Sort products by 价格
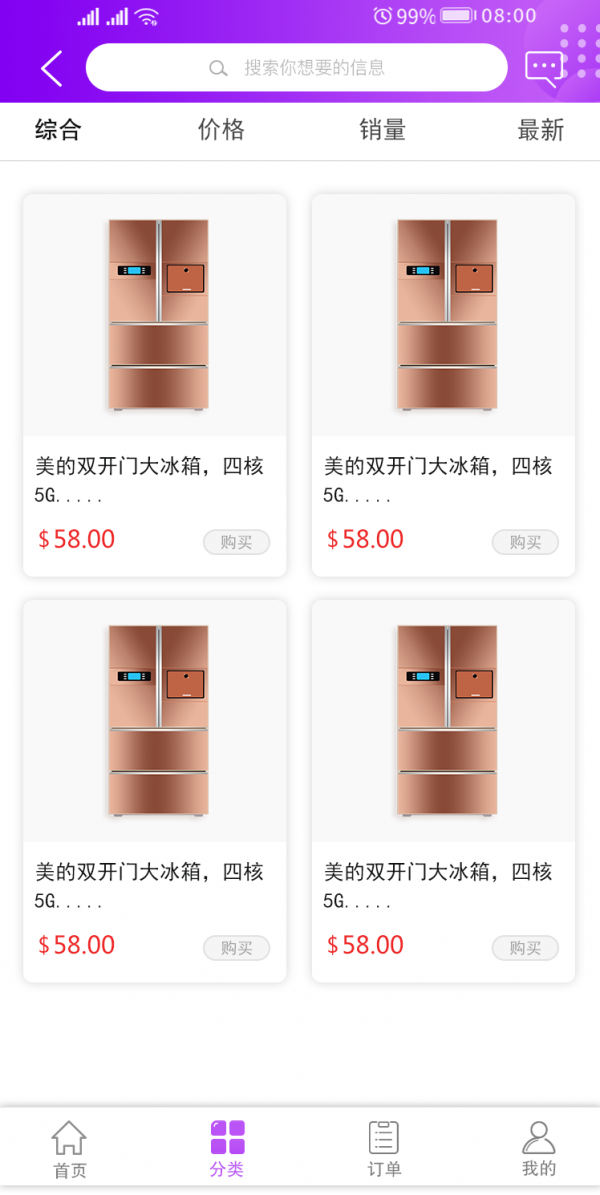The image size is (600, 1195). point(221,130)
